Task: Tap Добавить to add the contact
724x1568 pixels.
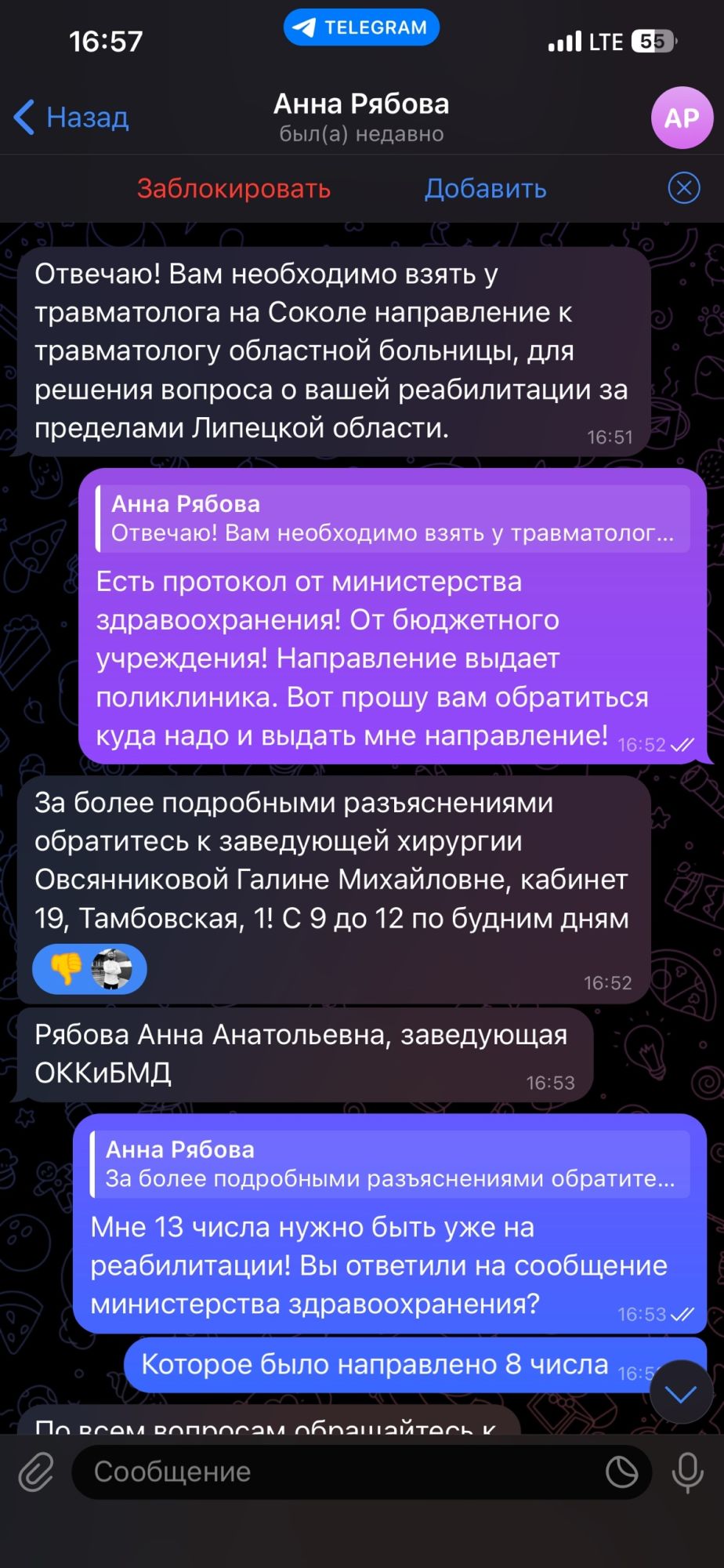Action: click(485, 189)
